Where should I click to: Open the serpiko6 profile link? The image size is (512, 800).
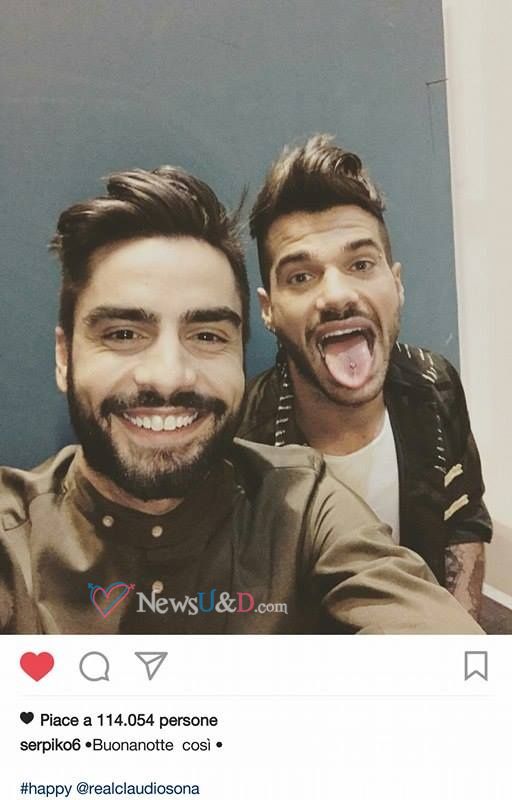pyautogui.click(x=50, y=745)
